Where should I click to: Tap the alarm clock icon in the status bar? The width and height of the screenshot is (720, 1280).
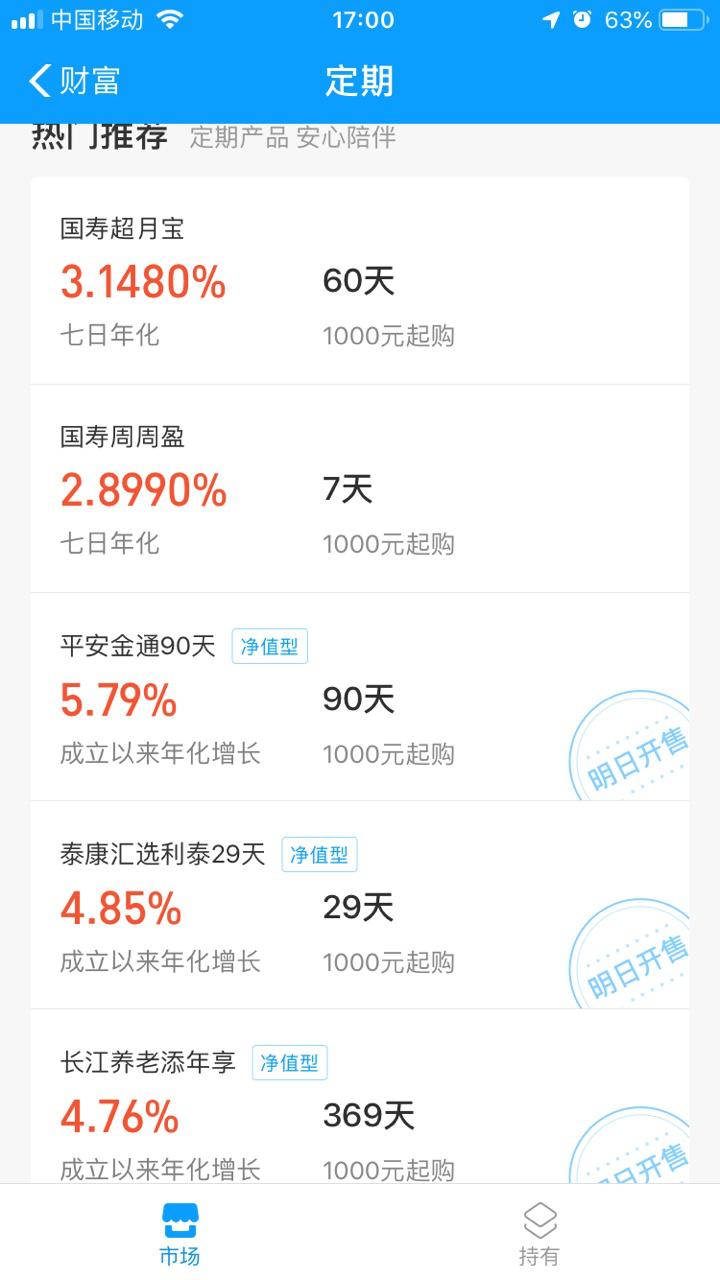[583, 17]
